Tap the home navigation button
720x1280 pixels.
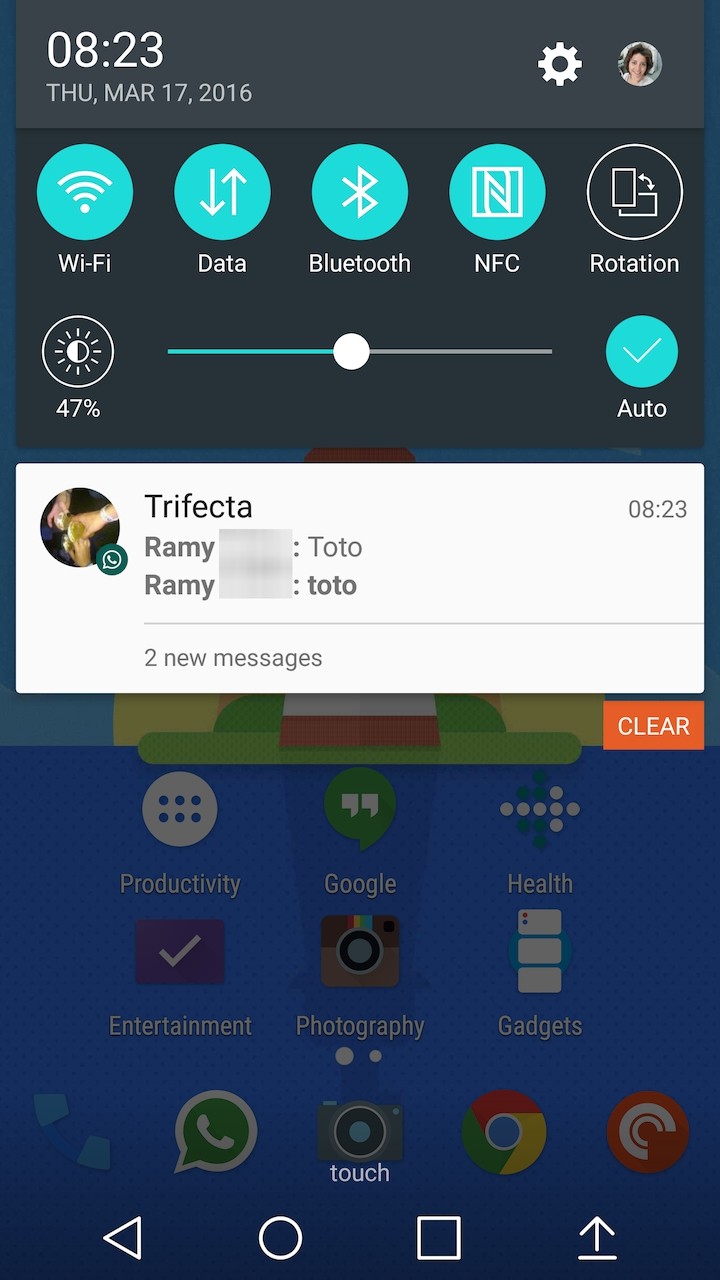(x=281, y=1238)
